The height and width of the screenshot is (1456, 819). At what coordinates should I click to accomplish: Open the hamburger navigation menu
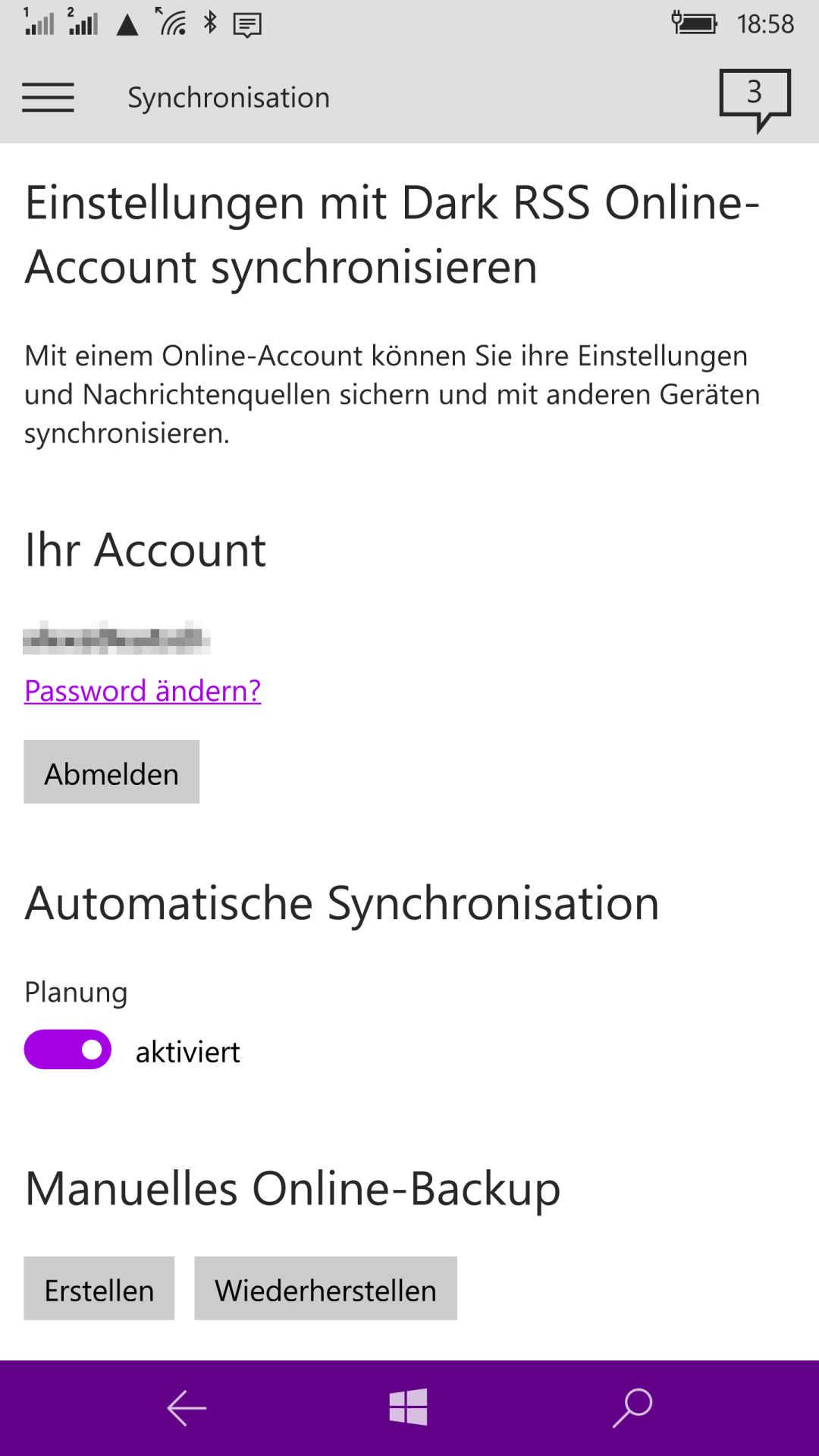pyautogui.click(x=48, y=98)
